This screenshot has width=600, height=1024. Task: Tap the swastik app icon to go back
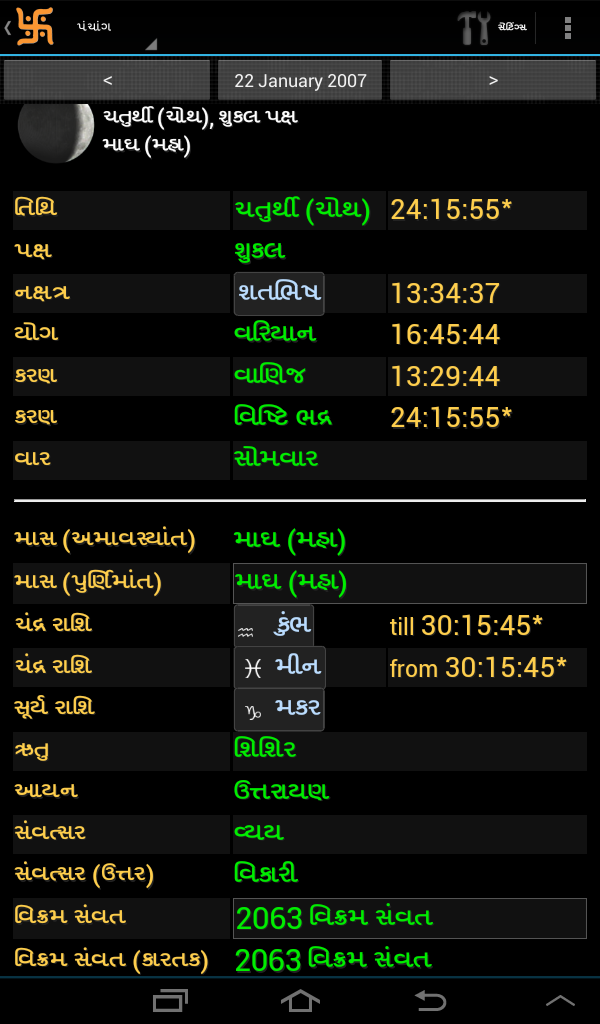pyautogui.click(x=34, y=27)
